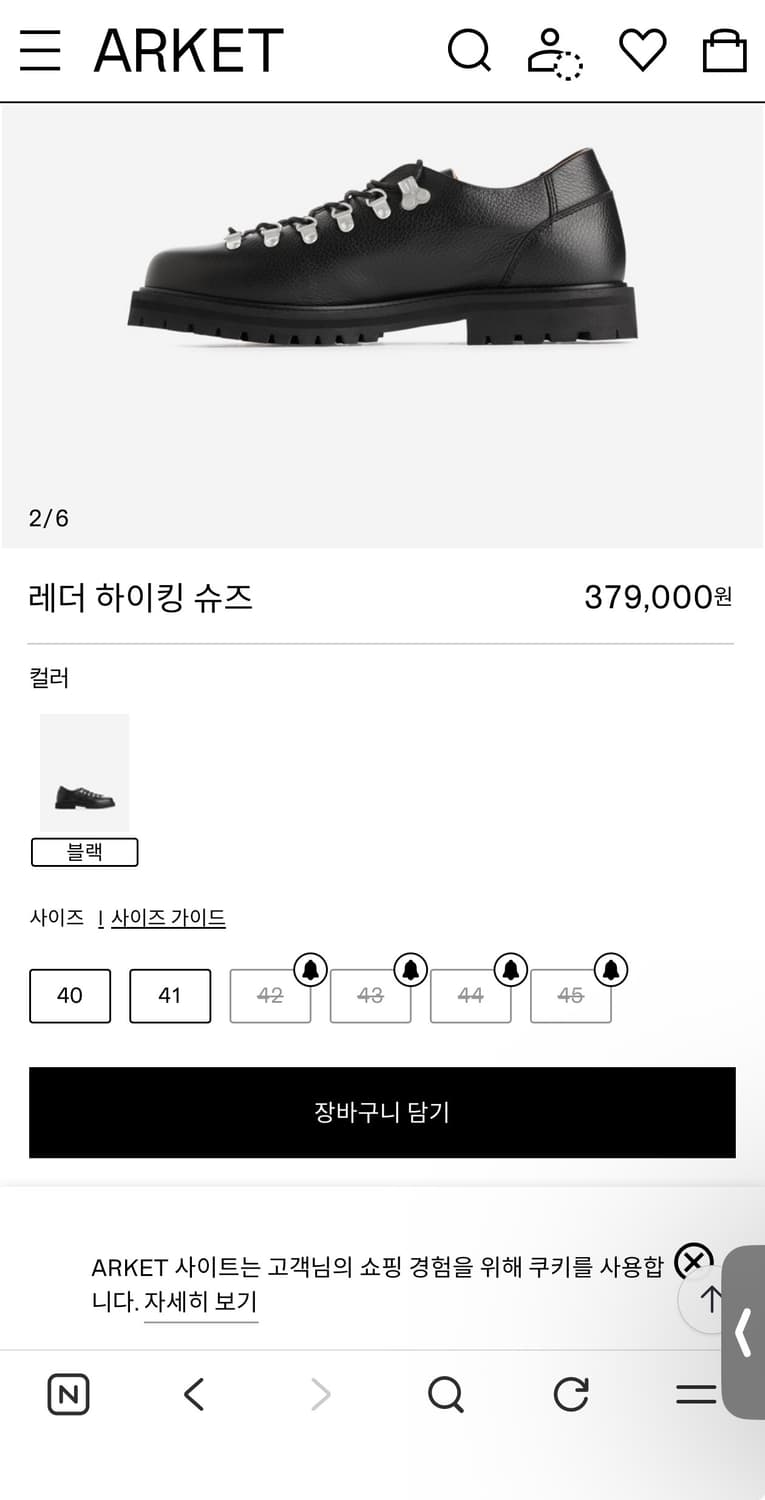Go back using browser back arrow
765x1500 pixels.
click(x=194, y=1393)
